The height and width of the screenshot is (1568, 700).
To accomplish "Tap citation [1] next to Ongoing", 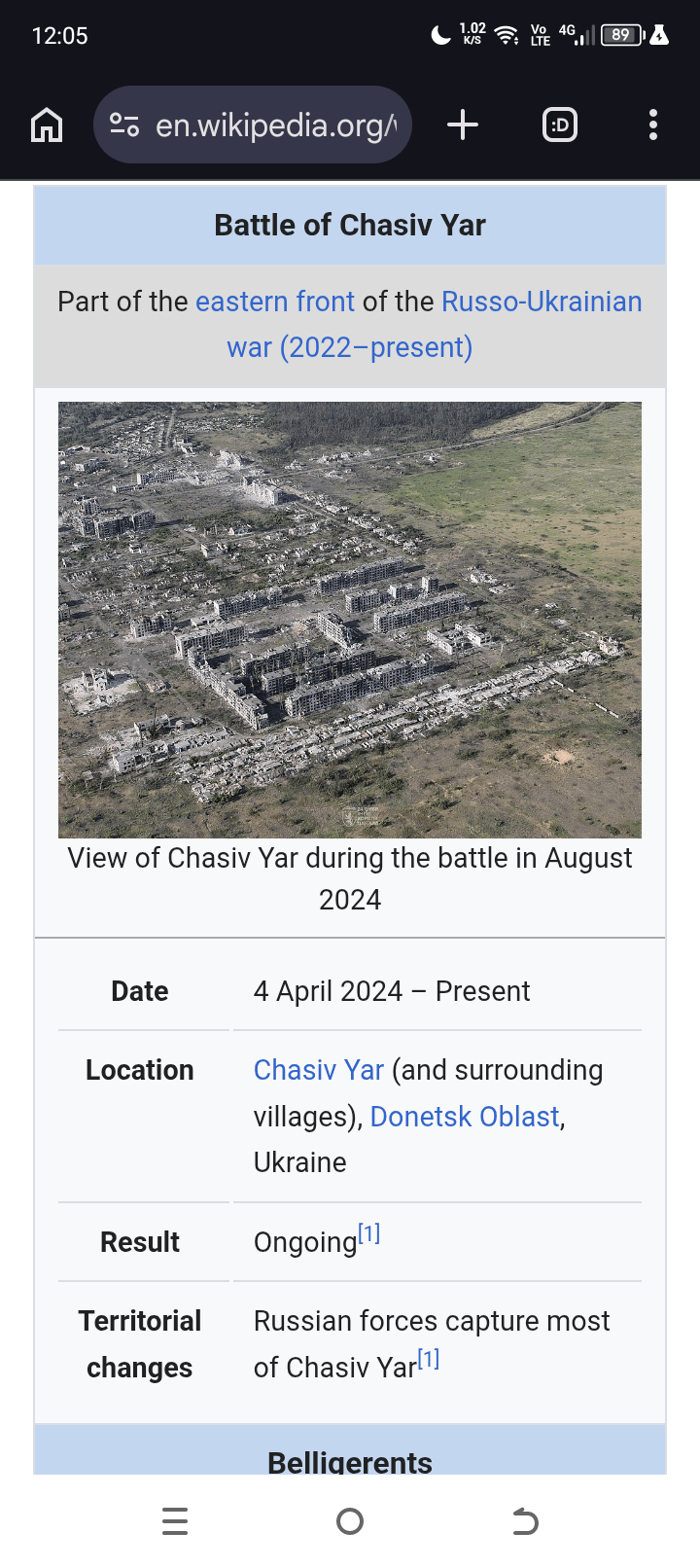I will 369,1234.
